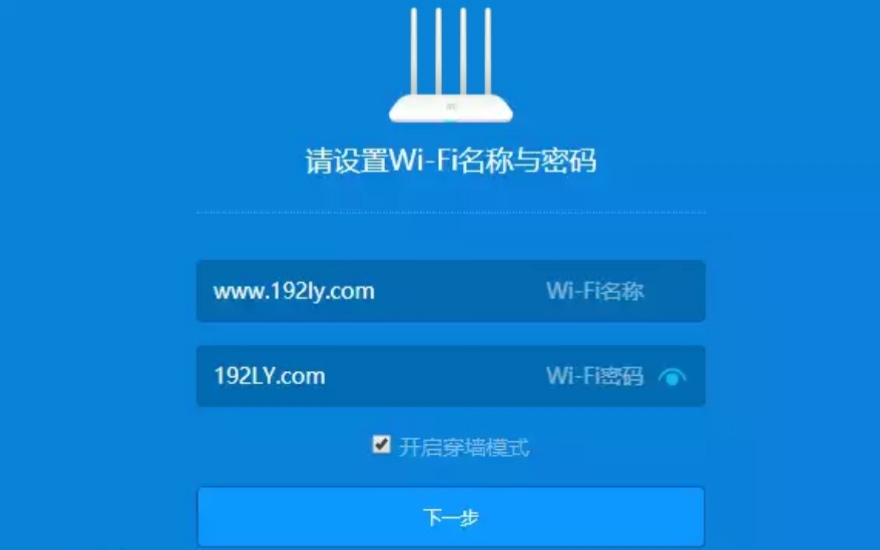The height and width of the screenshot is (550, 880).
Task: Continue with the 下一步 button
Action: (450, 517)
